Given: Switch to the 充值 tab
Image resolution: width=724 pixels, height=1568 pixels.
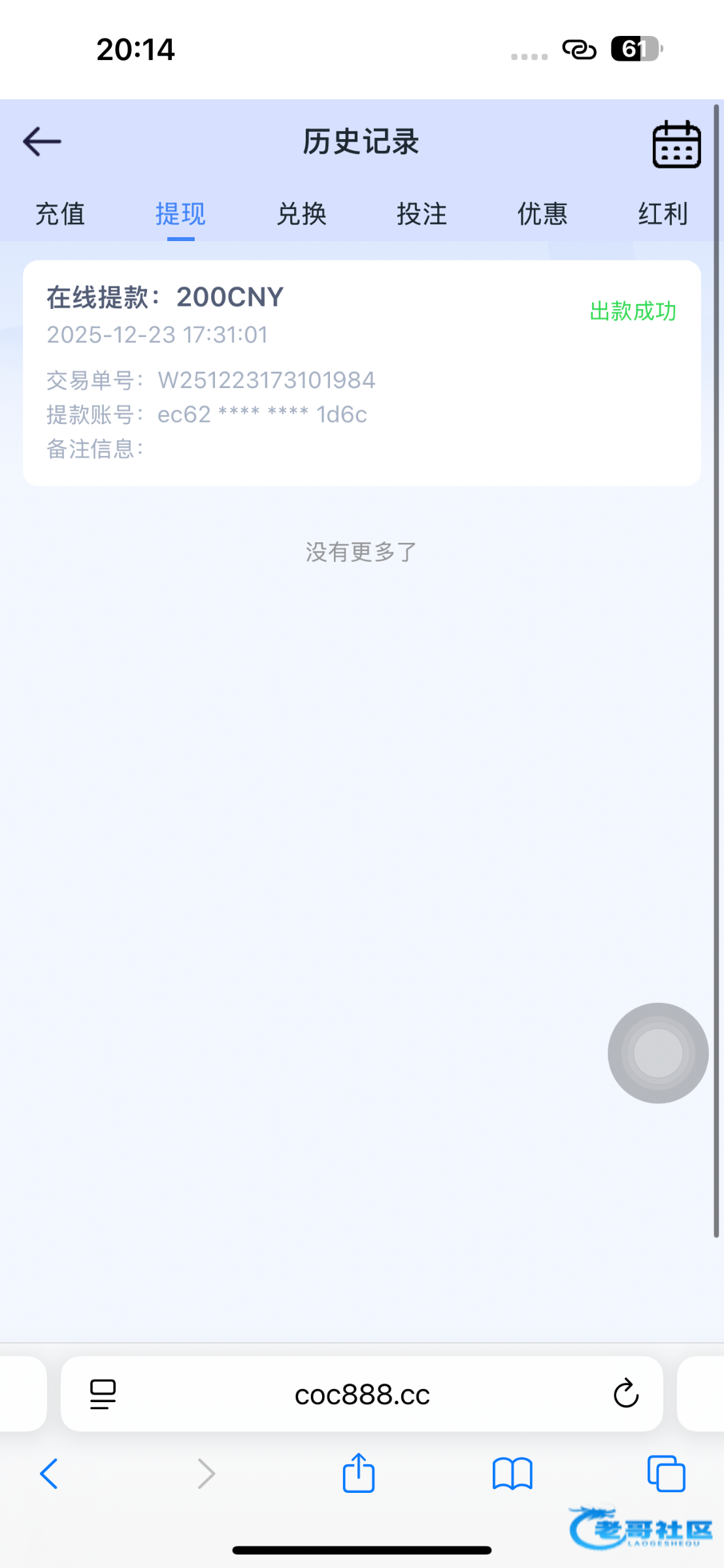Looking at the screenshot, I should [60, 214].
